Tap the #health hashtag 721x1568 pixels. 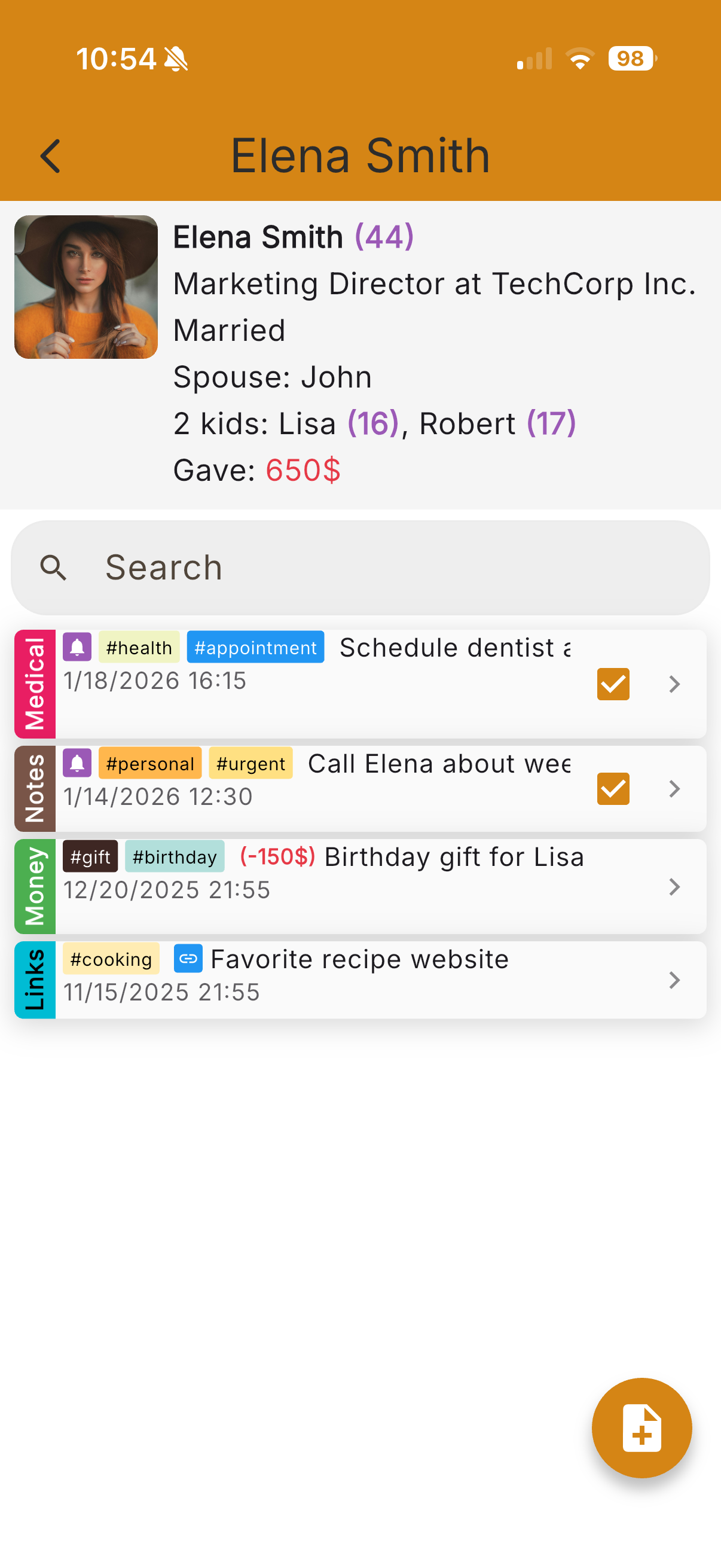[x=139, y=647]
